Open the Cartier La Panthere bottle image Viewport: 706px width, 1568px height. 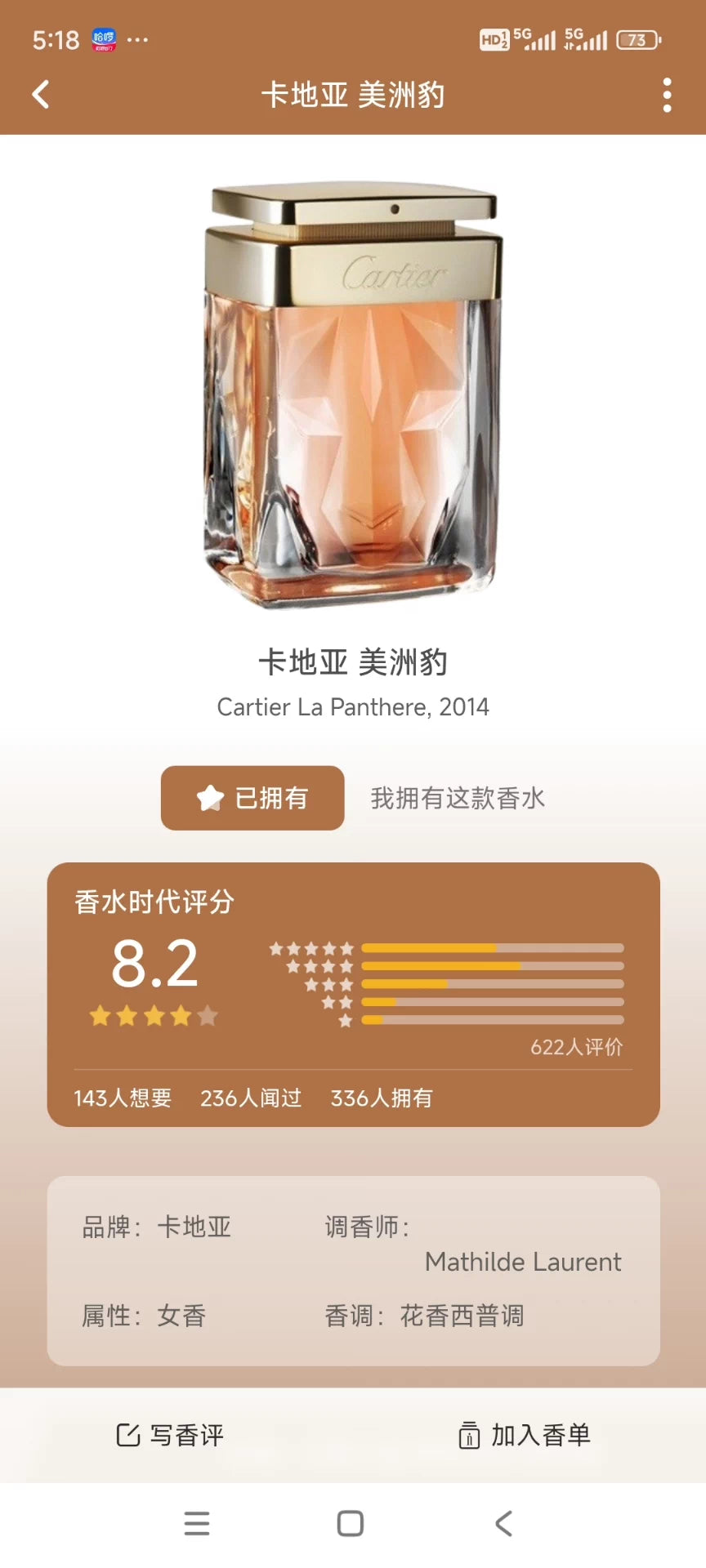point(353,396)
